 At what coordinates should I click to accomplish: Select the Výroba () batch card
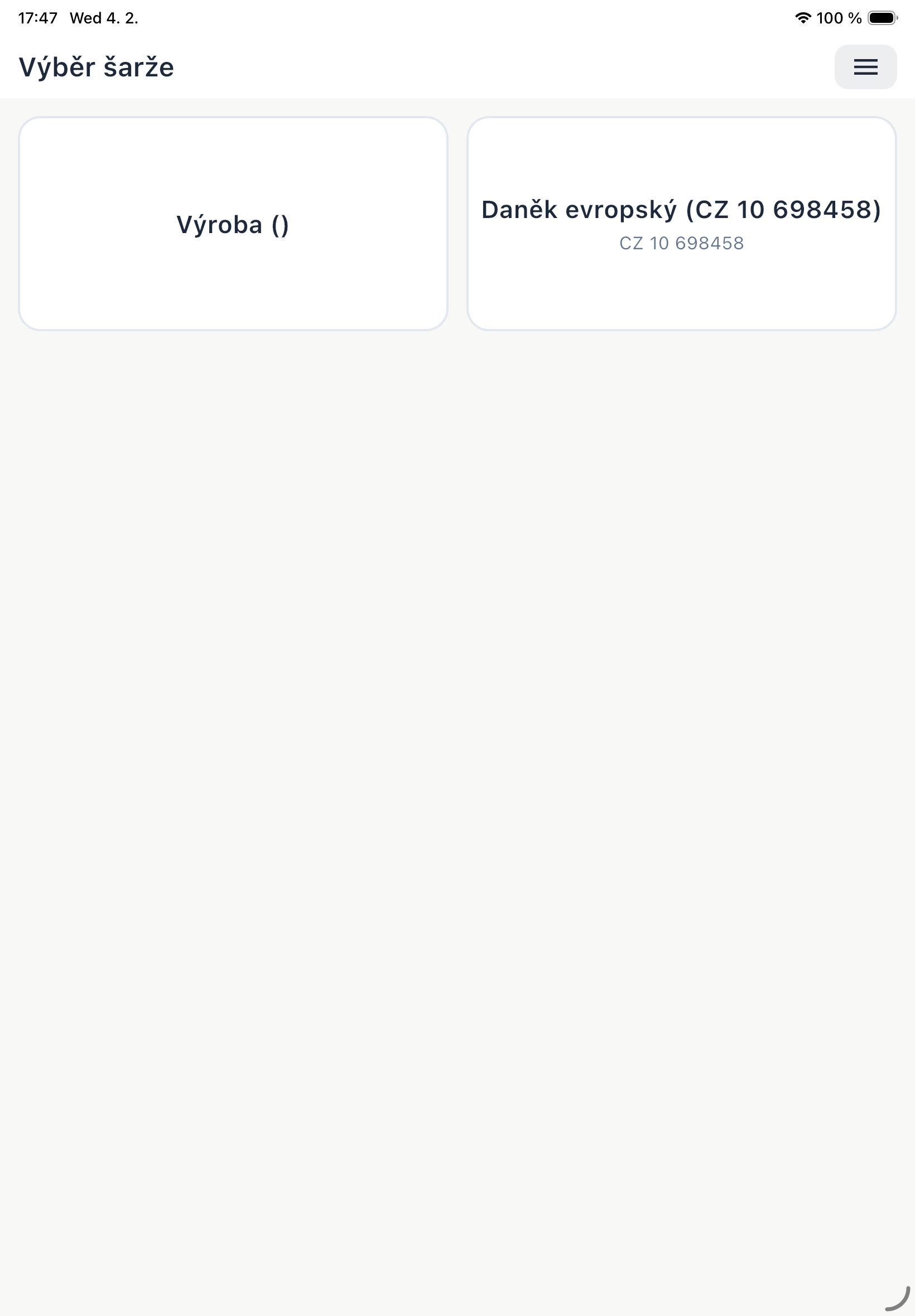click(x=233, y=224)
